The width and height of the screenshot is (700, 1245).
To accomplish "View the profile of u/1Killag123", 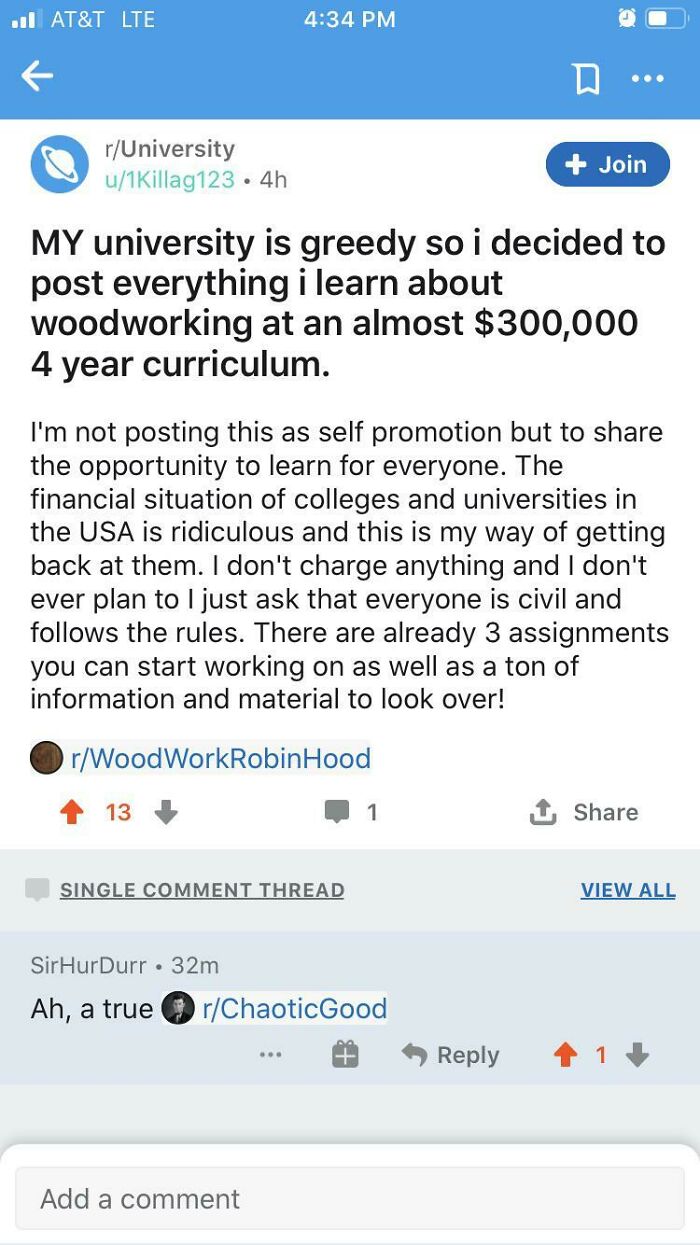I will (169, 180).
